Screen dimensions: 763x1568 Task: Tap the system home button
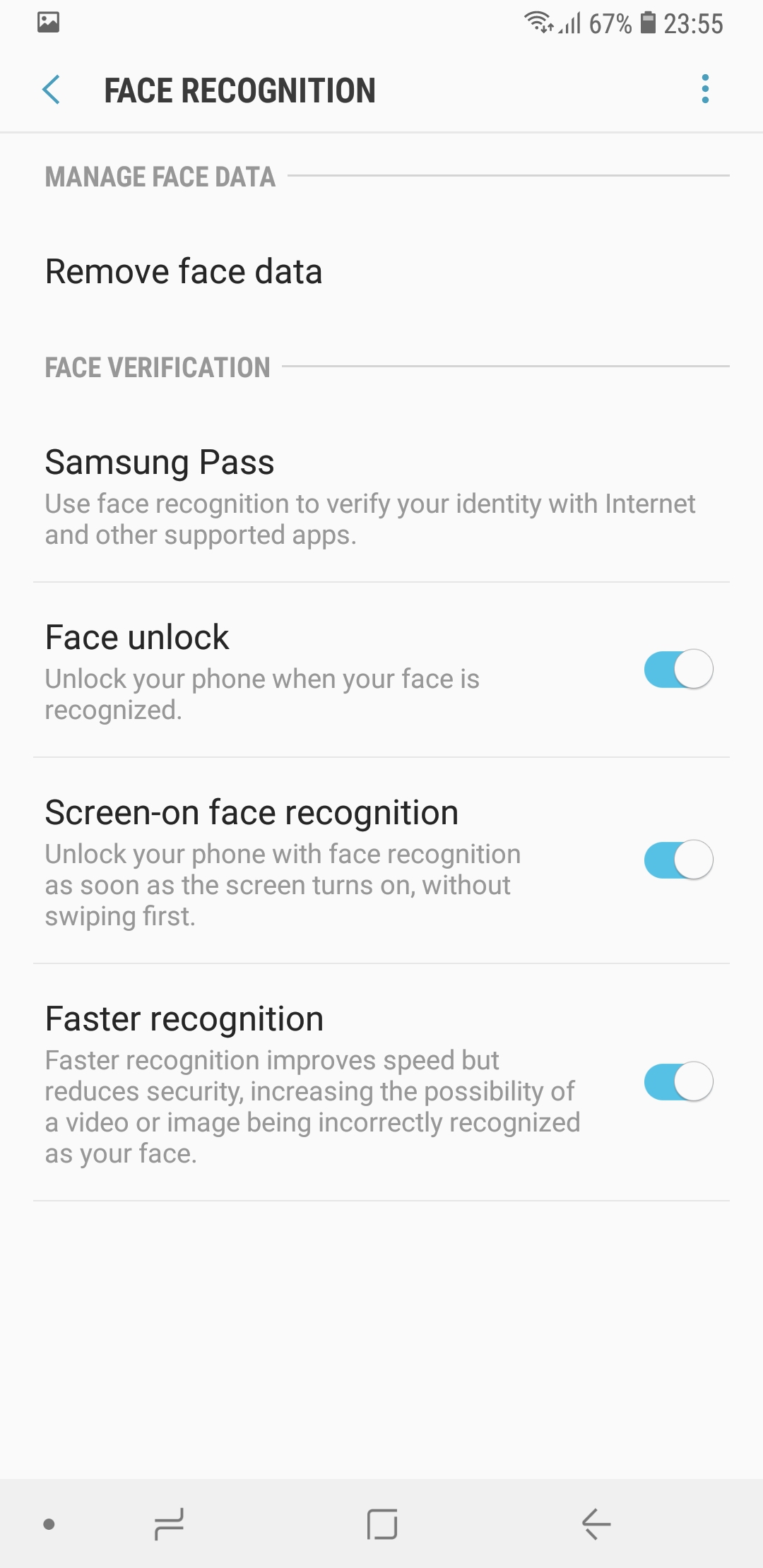382,1524
